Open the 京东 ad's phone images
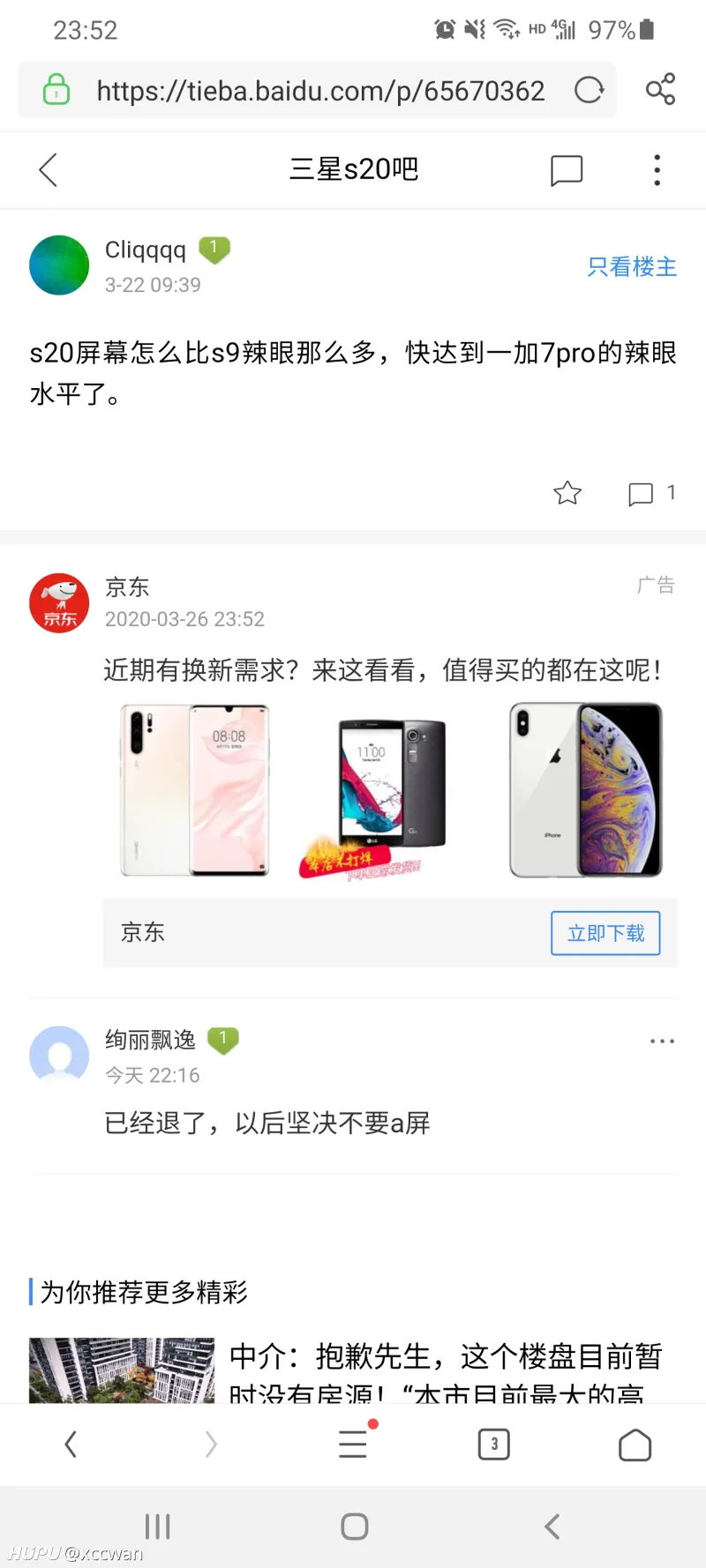The width and height of the screenshot is (706, 1568). coord(390,790)
